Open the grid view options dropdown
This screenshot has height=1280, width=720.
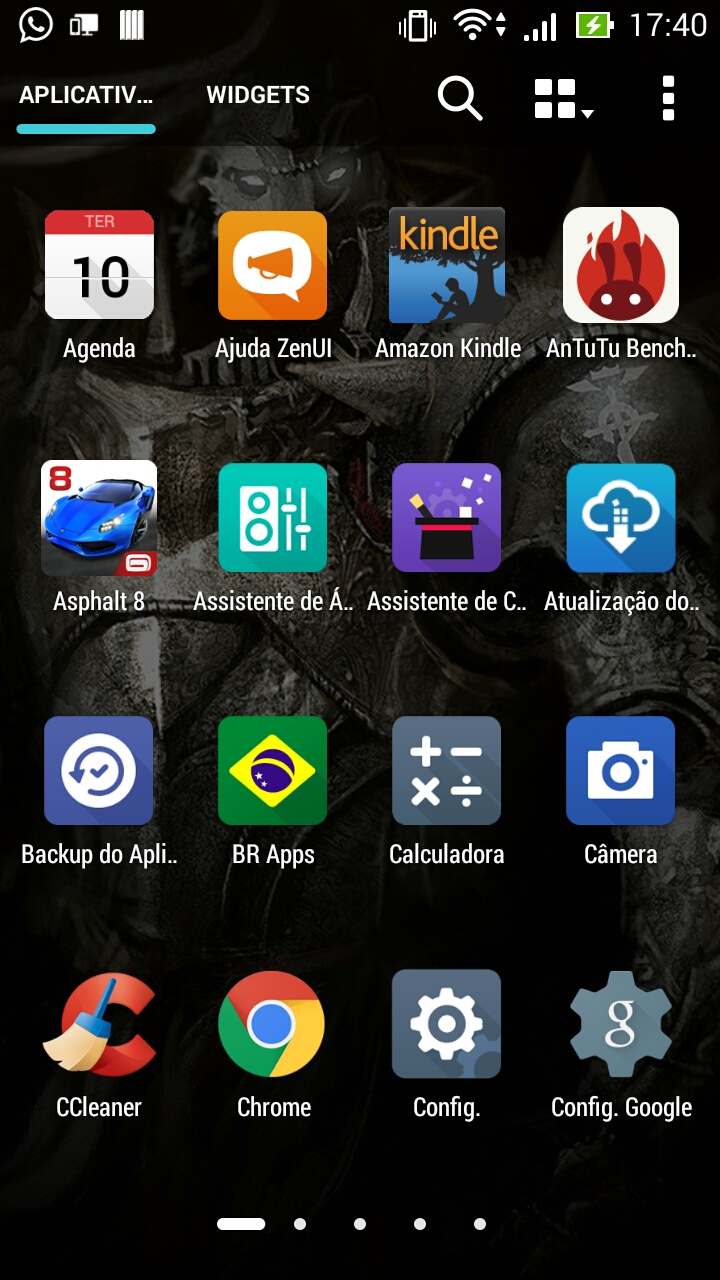(x=562, y=98)
